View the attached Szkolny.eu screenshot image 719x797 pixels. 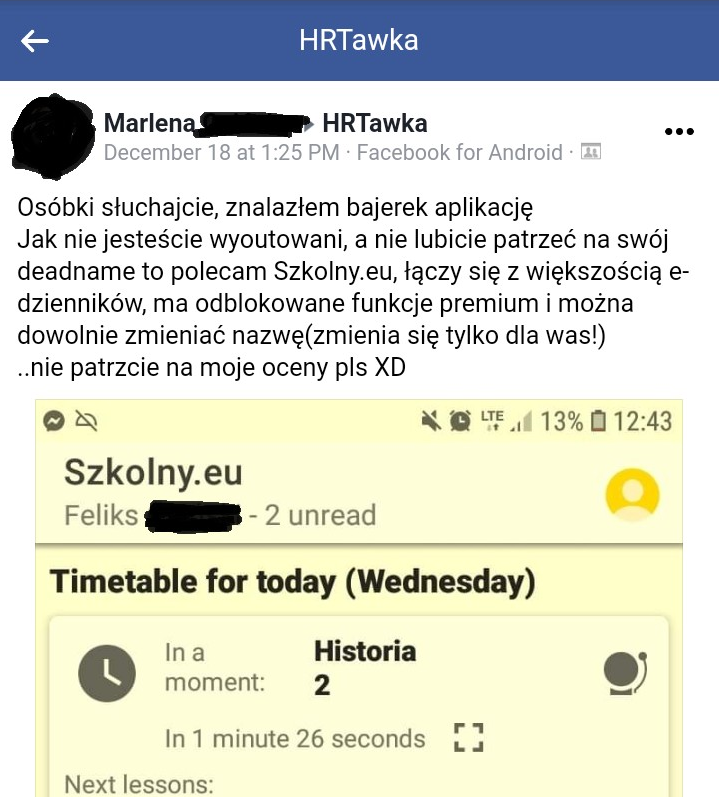tap(359, 598)
